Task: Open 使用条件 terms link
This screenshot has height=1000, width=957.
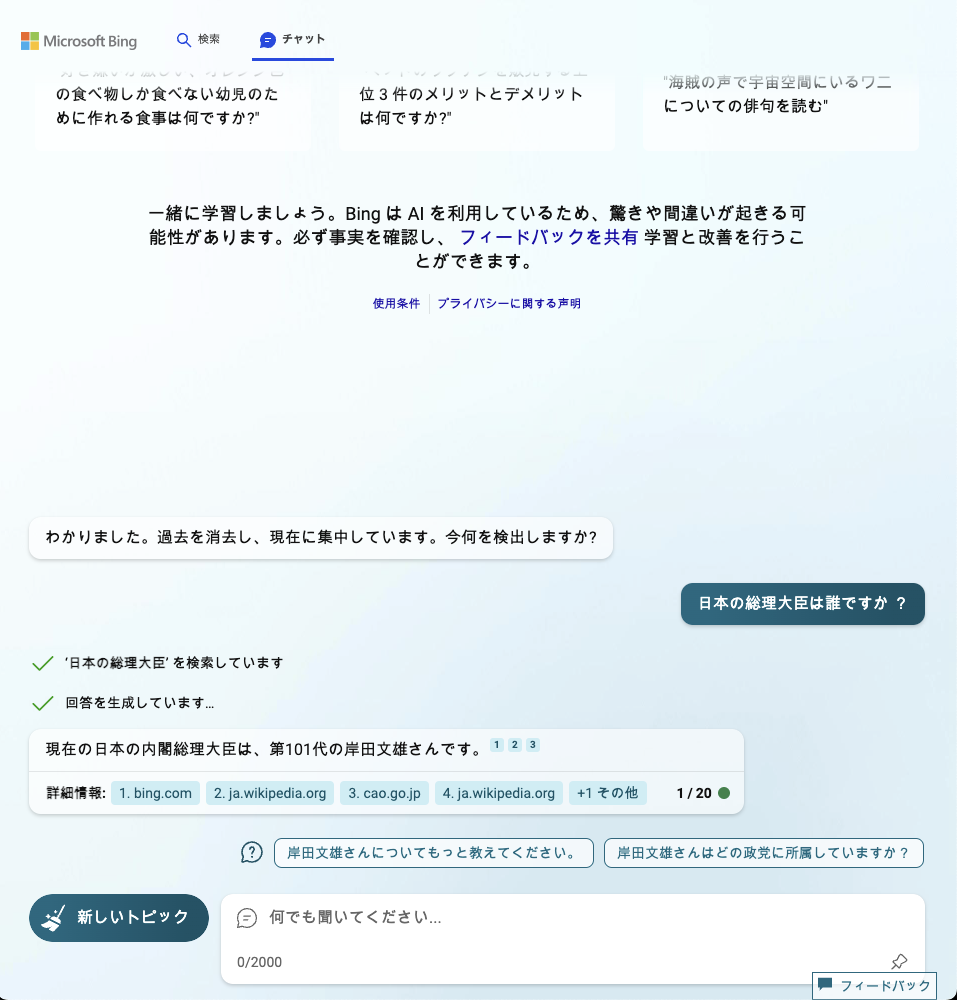Action: 396,303
